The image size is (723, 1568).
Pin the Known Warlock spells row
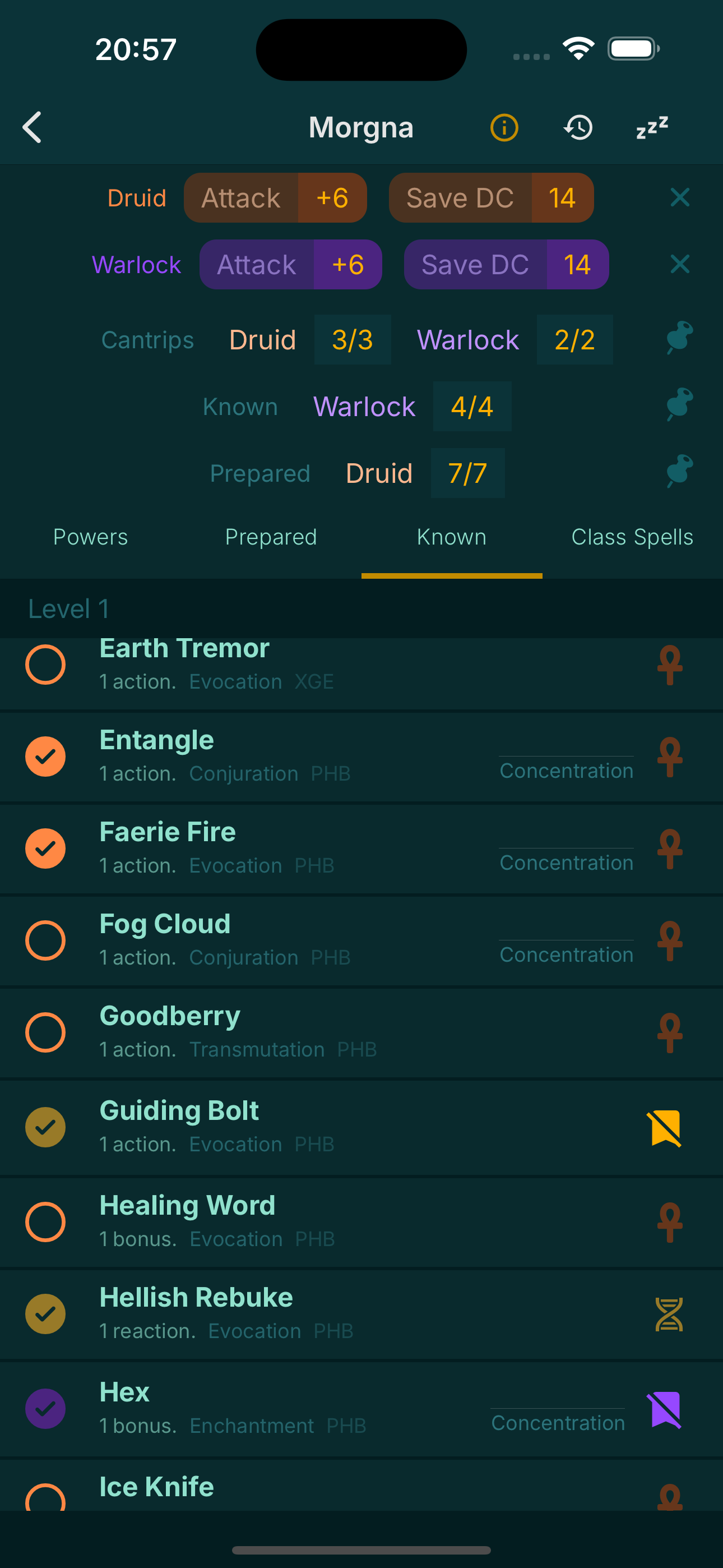(678, 406)
